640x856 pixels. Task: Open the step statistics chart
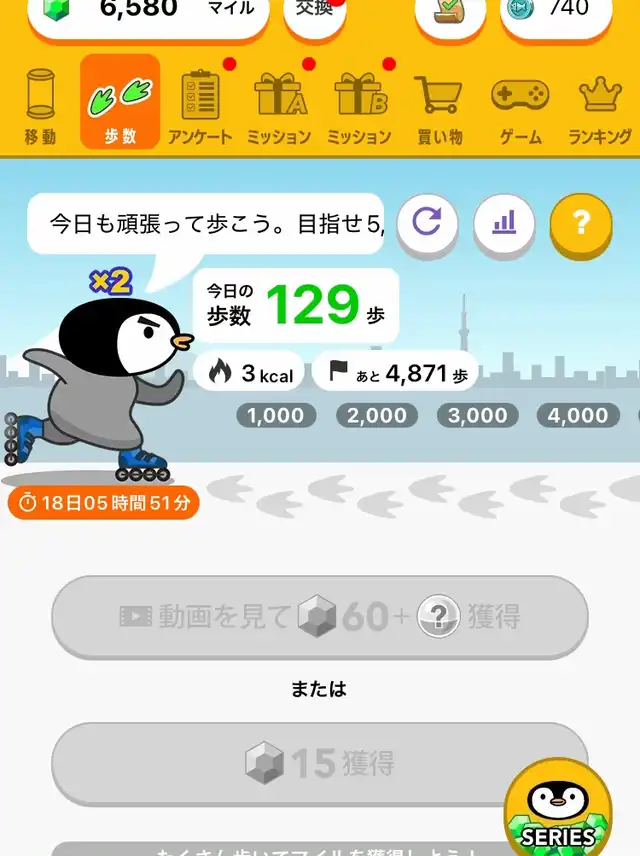click(503, 222)
